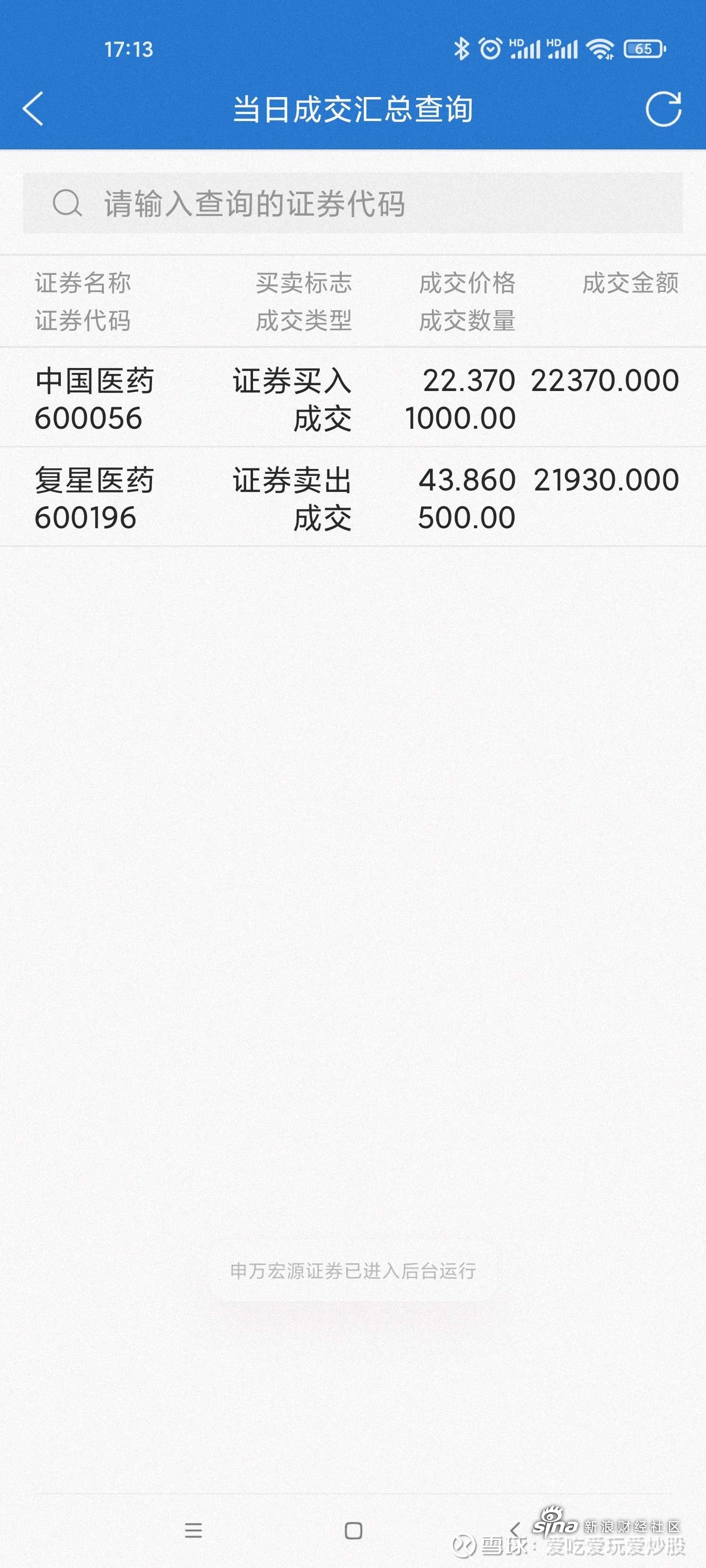Go to the home screen
706x1568 pixels.
tap(353, 1530)
